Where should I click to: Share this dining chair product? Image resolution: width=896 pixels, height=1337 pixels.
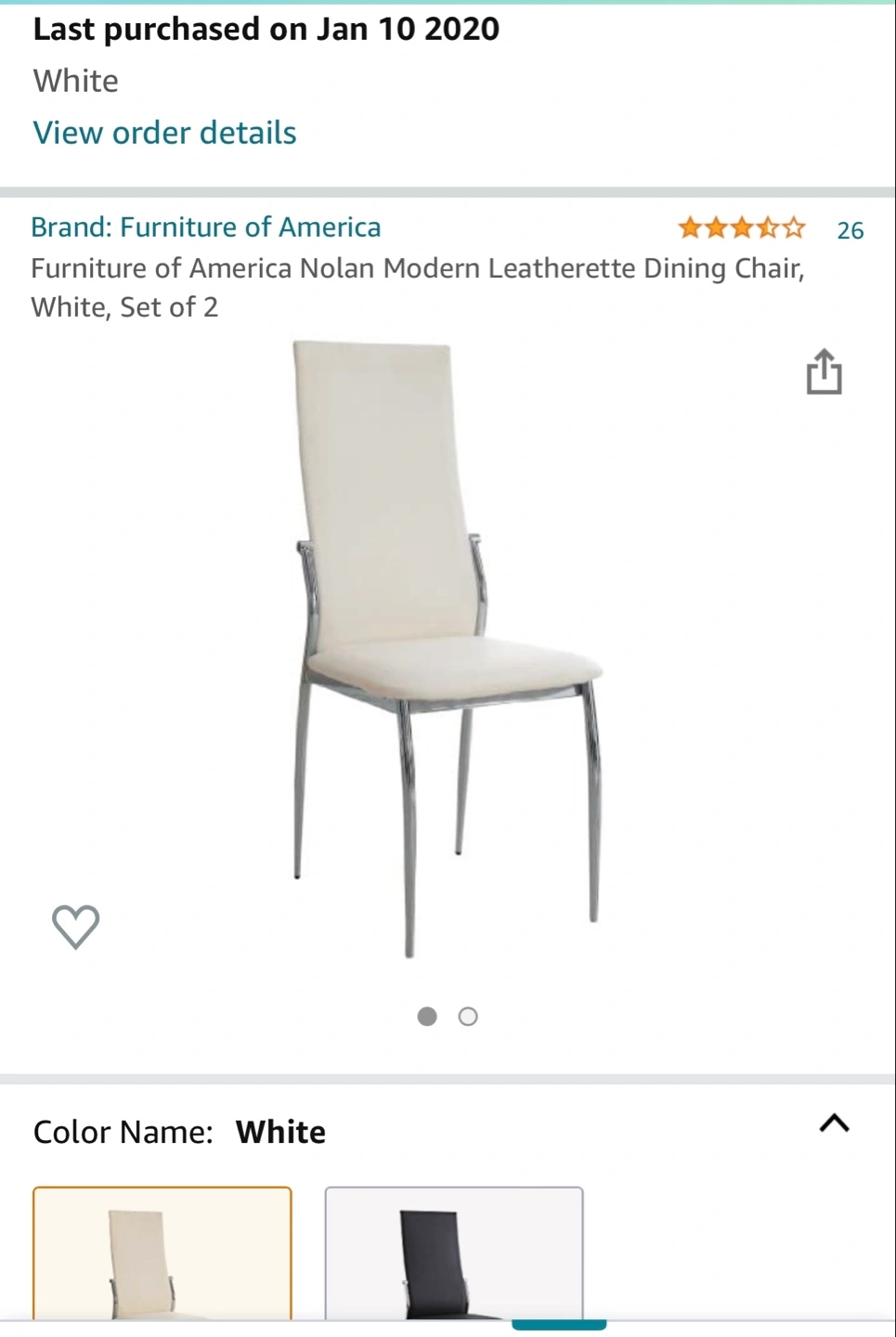[x=824, y=372]
